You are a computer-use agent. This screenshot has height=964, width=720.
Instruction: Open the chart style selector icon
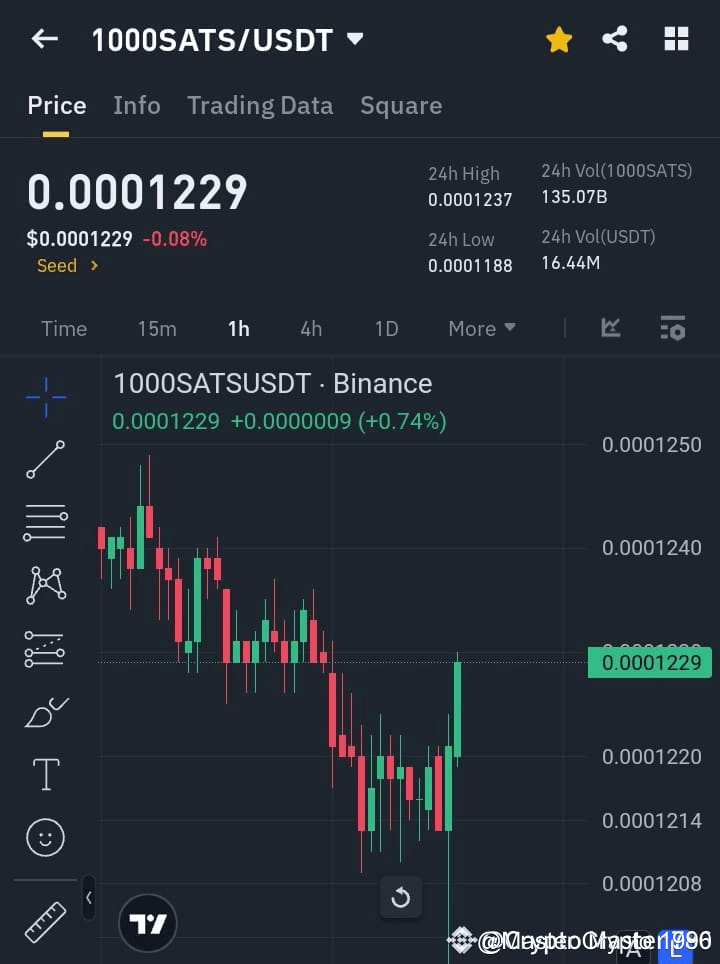611,328
